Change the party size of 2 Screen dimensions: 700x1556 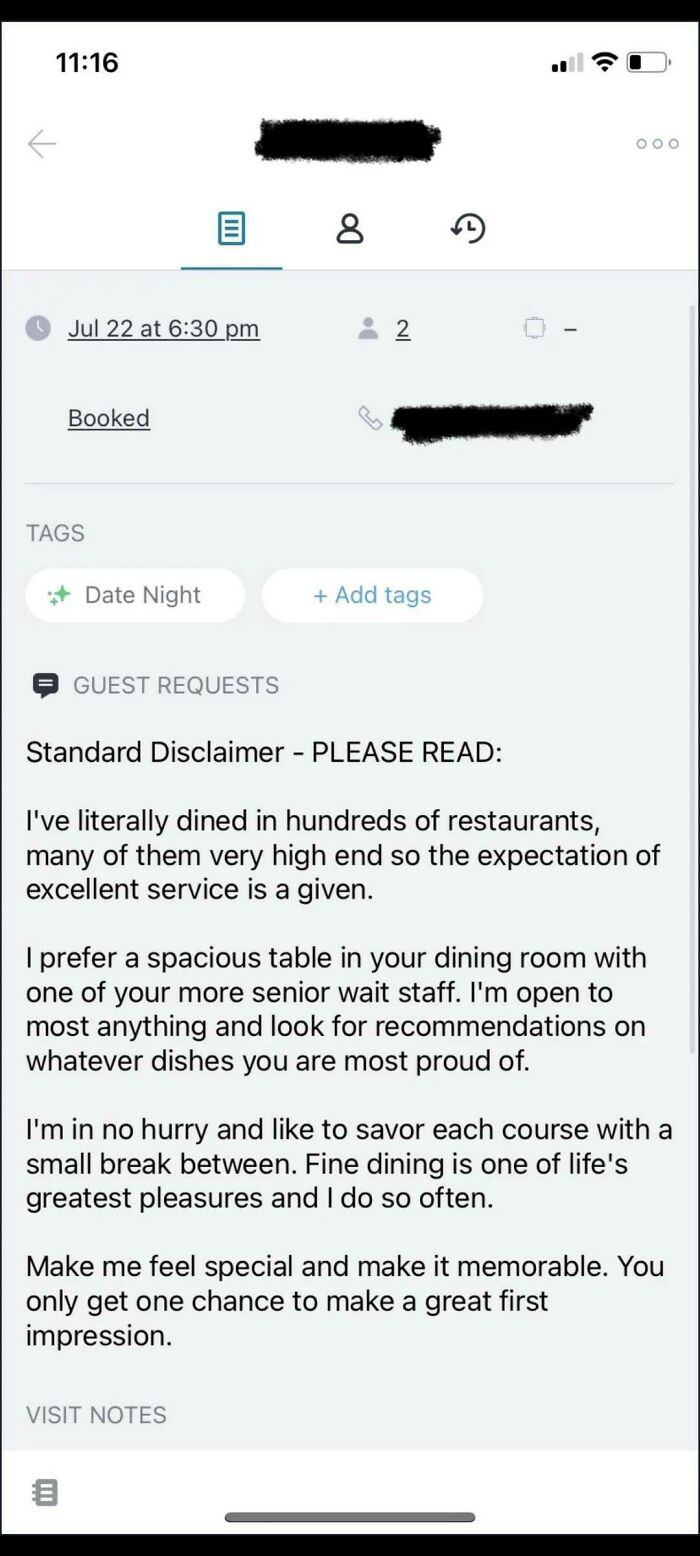point(402,328)
